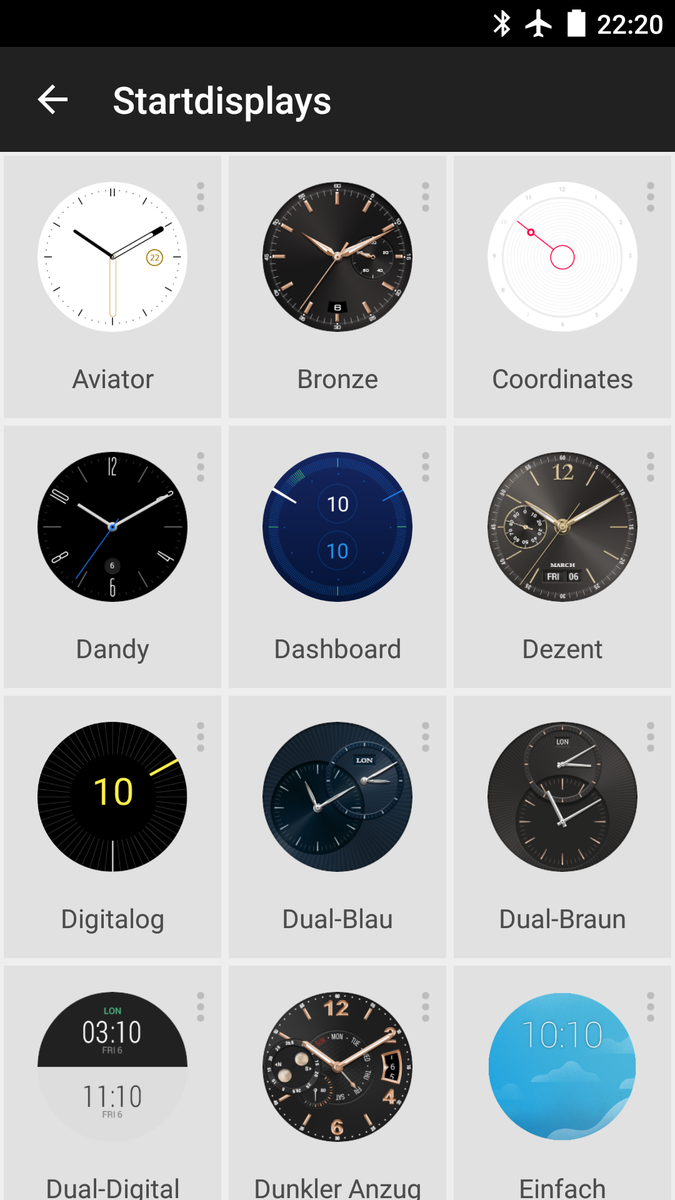The image size is (675, 1200).
Task: Open the overflow menu on Dandy
Action: (200, 467)
